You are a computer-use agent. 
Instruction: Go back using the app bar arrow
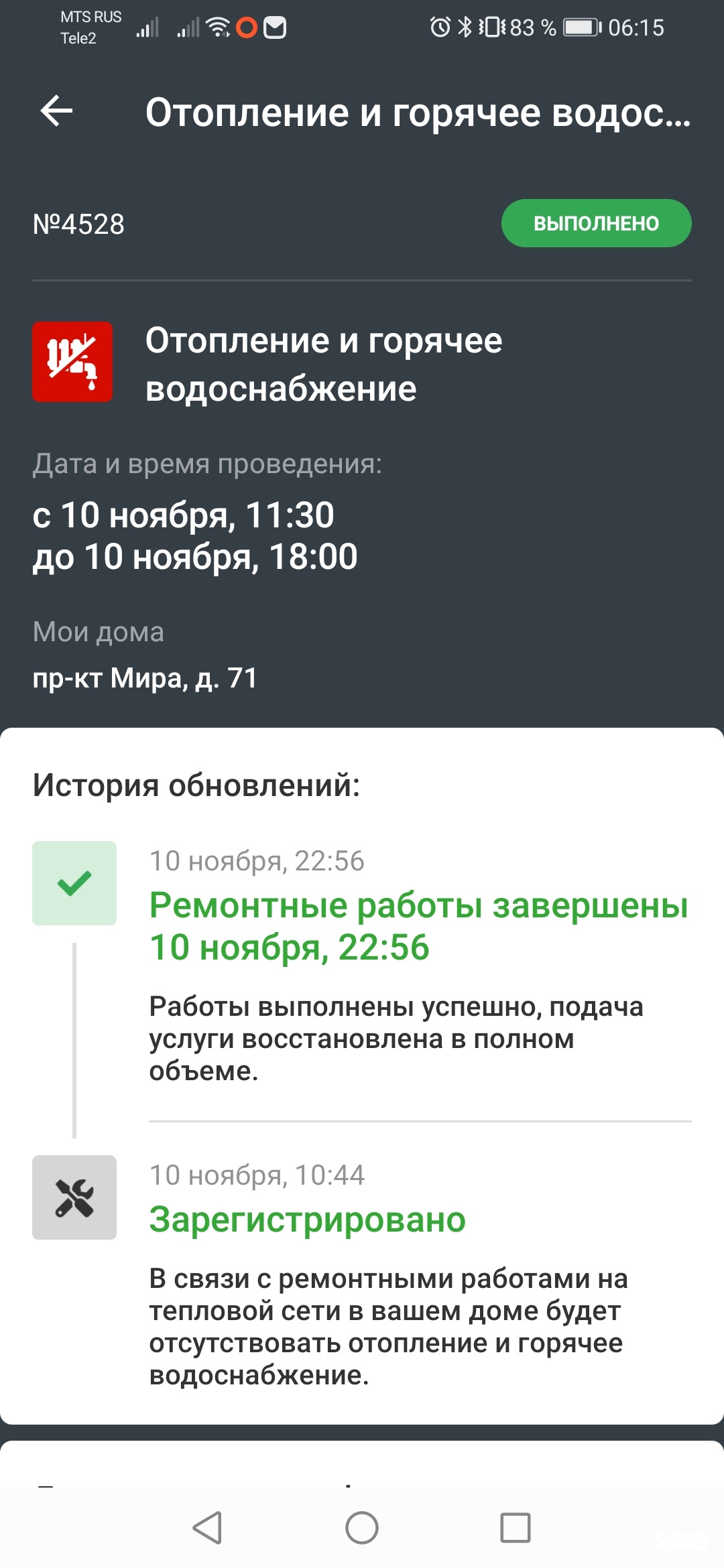57,111
